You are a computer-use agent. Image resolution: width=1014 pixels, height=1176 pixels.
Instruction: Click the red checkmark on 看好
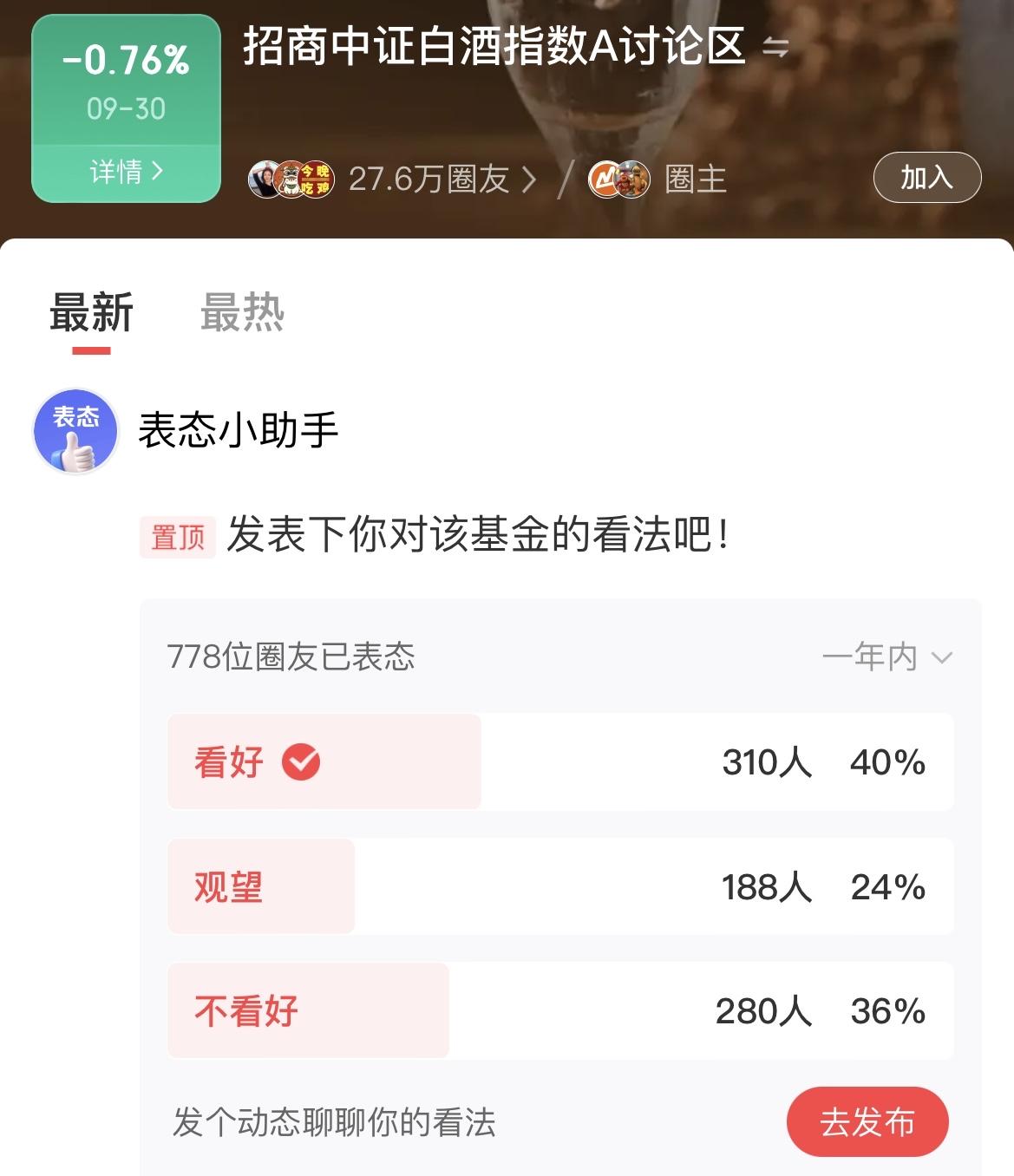[x=301, y=762]
